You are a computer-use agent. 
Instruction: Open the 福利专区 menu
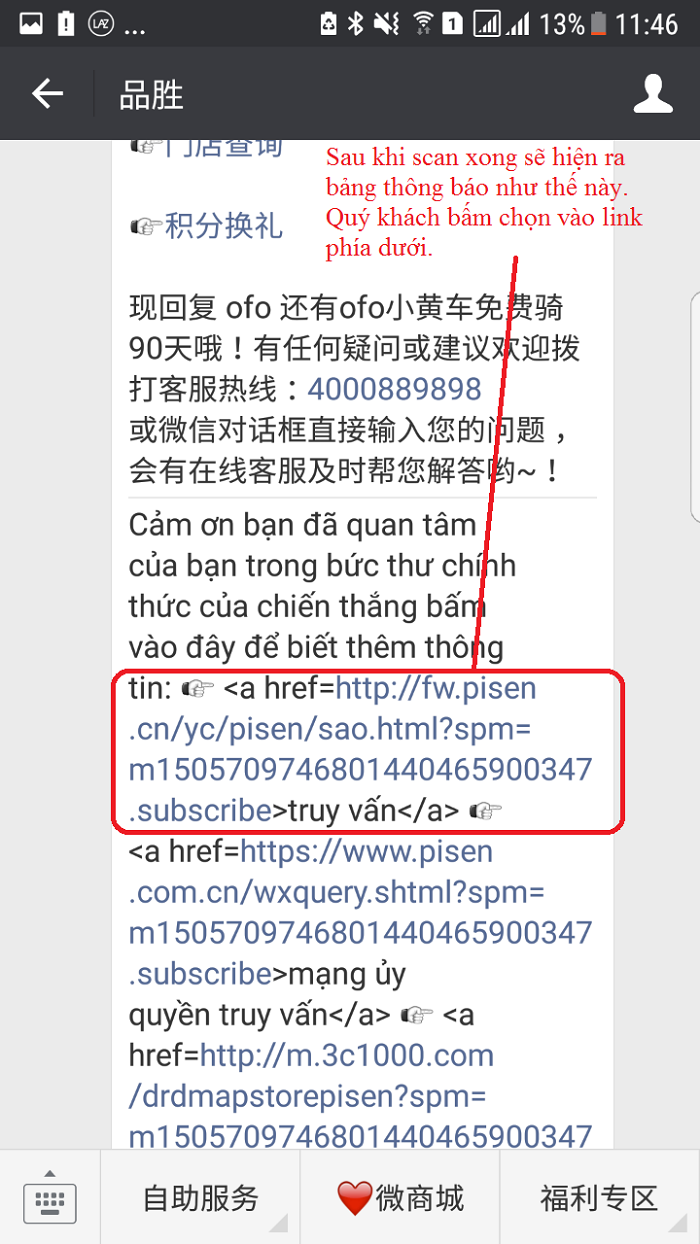599,1197
